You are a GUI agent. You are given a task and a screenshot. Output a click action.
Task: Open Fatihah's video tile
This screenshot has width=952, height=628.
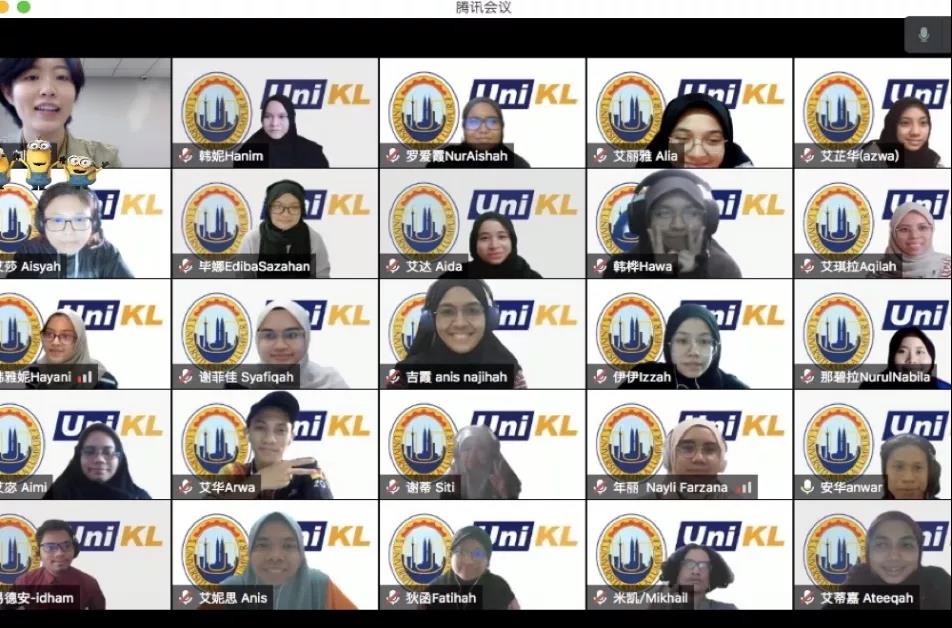[x=482, y=555]
